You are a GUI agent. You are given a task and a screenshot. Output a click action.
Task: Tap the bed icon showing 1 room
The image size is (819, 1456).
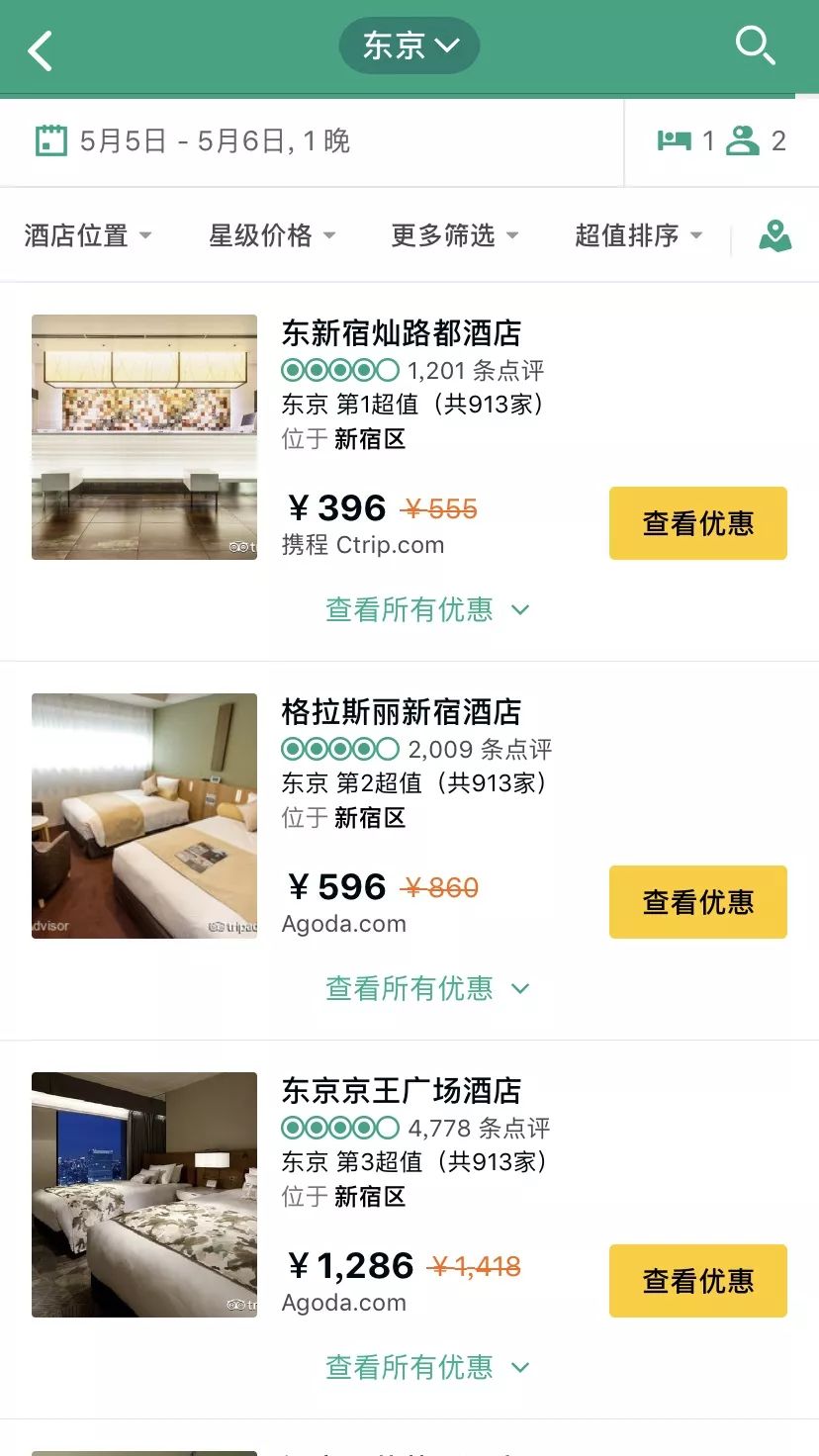tap(674, 140)
